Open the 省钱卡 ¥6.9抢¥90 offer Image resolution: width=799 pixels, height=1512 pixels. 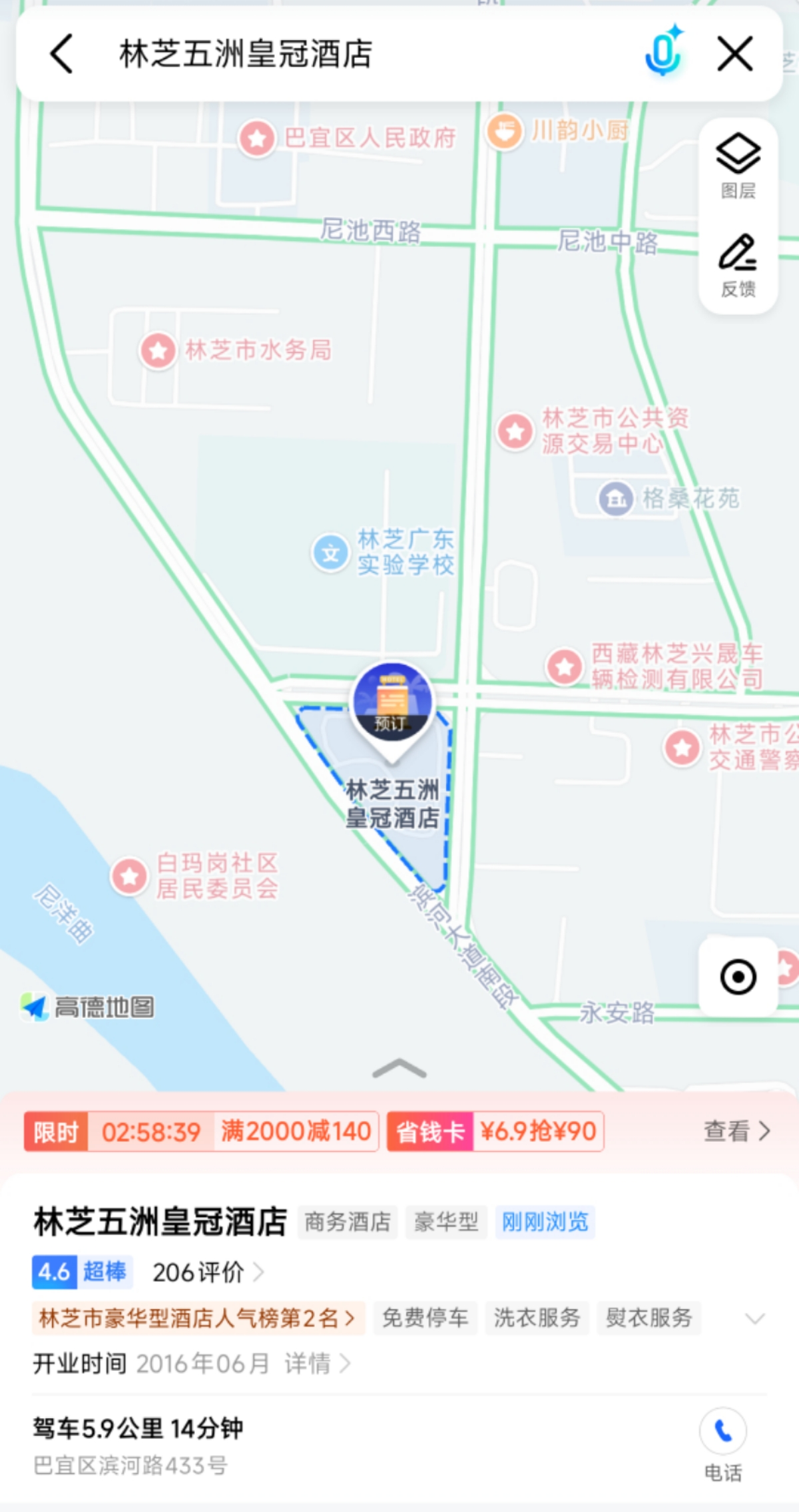point(495,1131)
